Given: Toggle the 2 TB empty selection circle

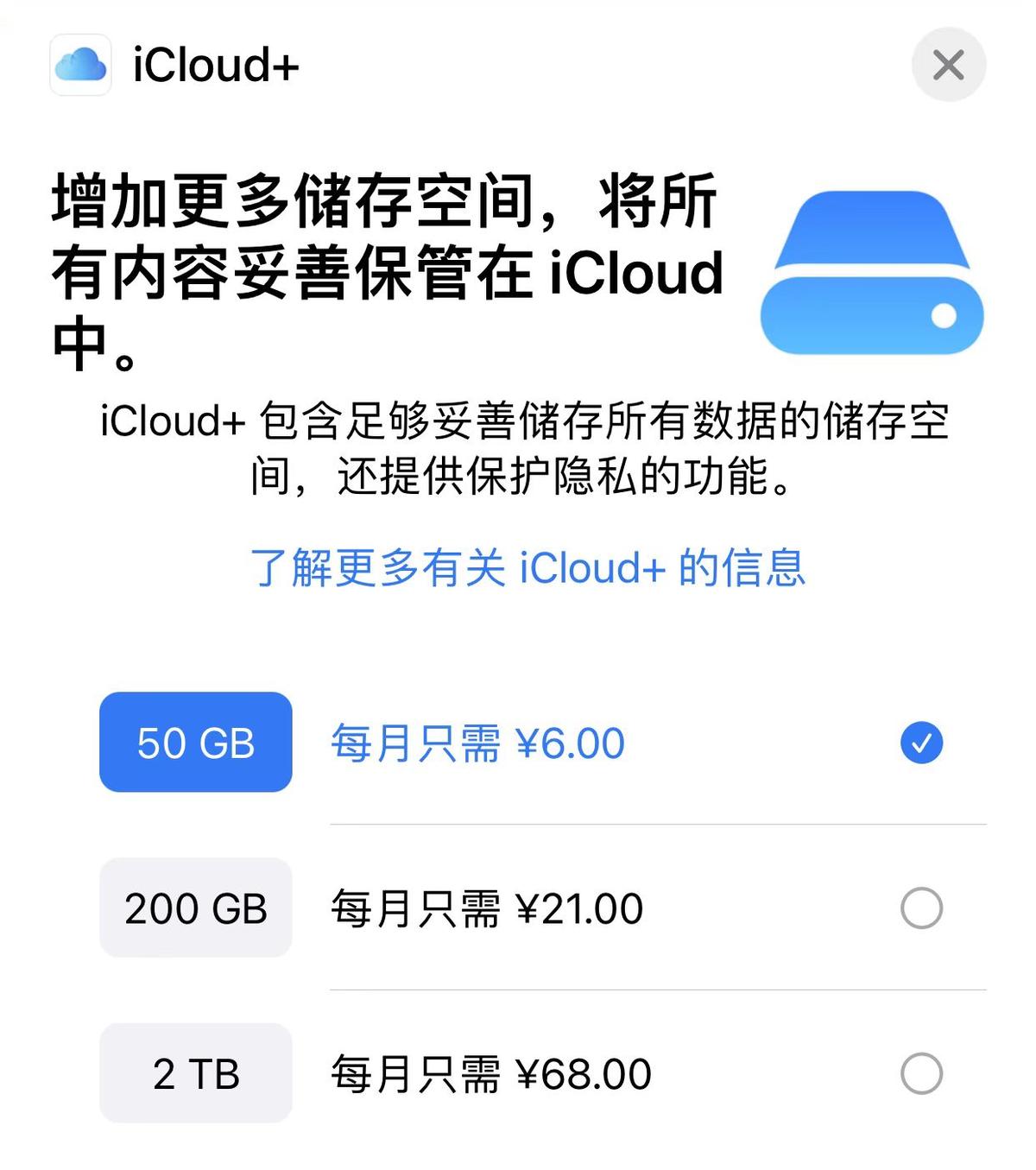Looking at the screenshot, I should tap(922, 1073).
